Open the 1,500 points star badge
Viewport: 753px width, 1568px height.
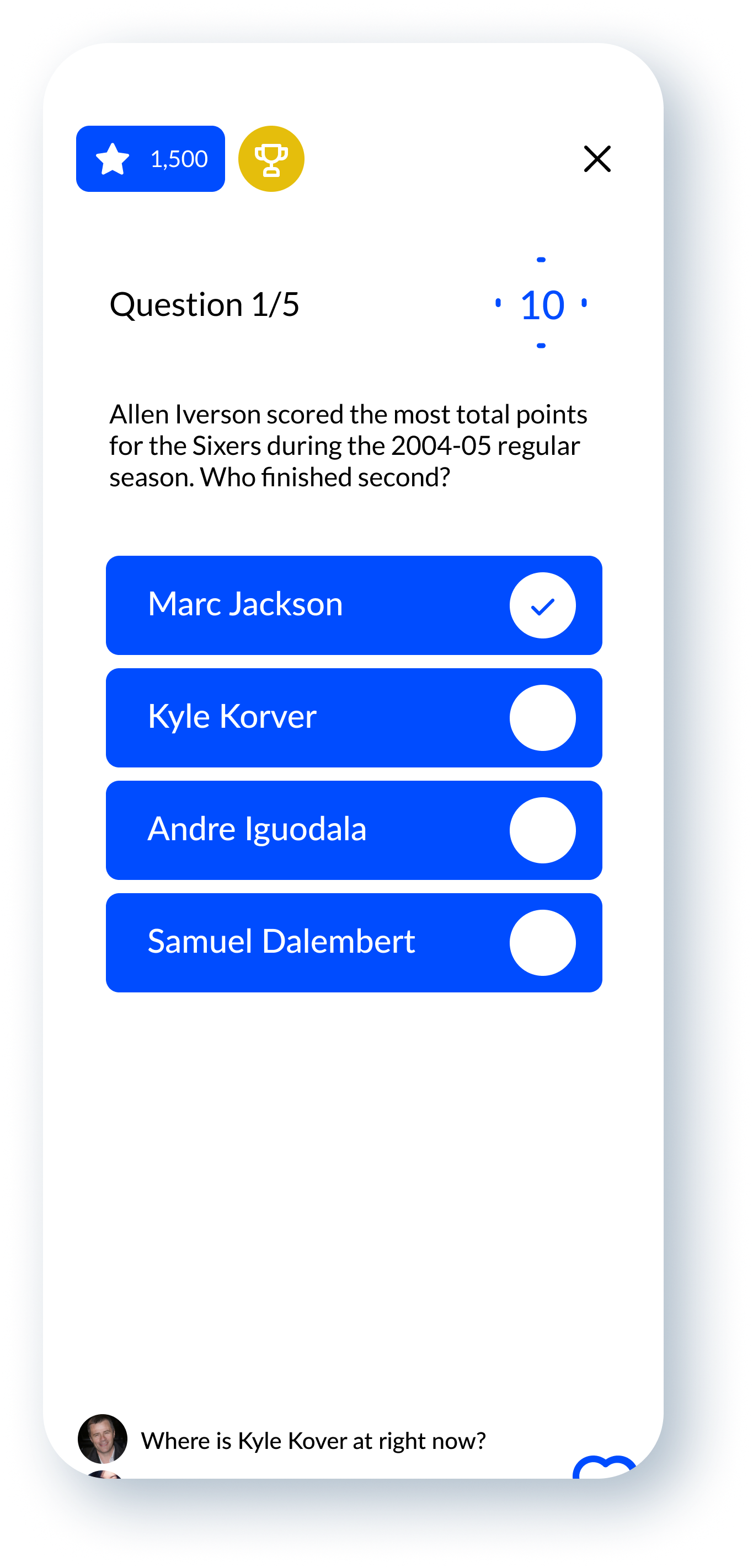151,159
